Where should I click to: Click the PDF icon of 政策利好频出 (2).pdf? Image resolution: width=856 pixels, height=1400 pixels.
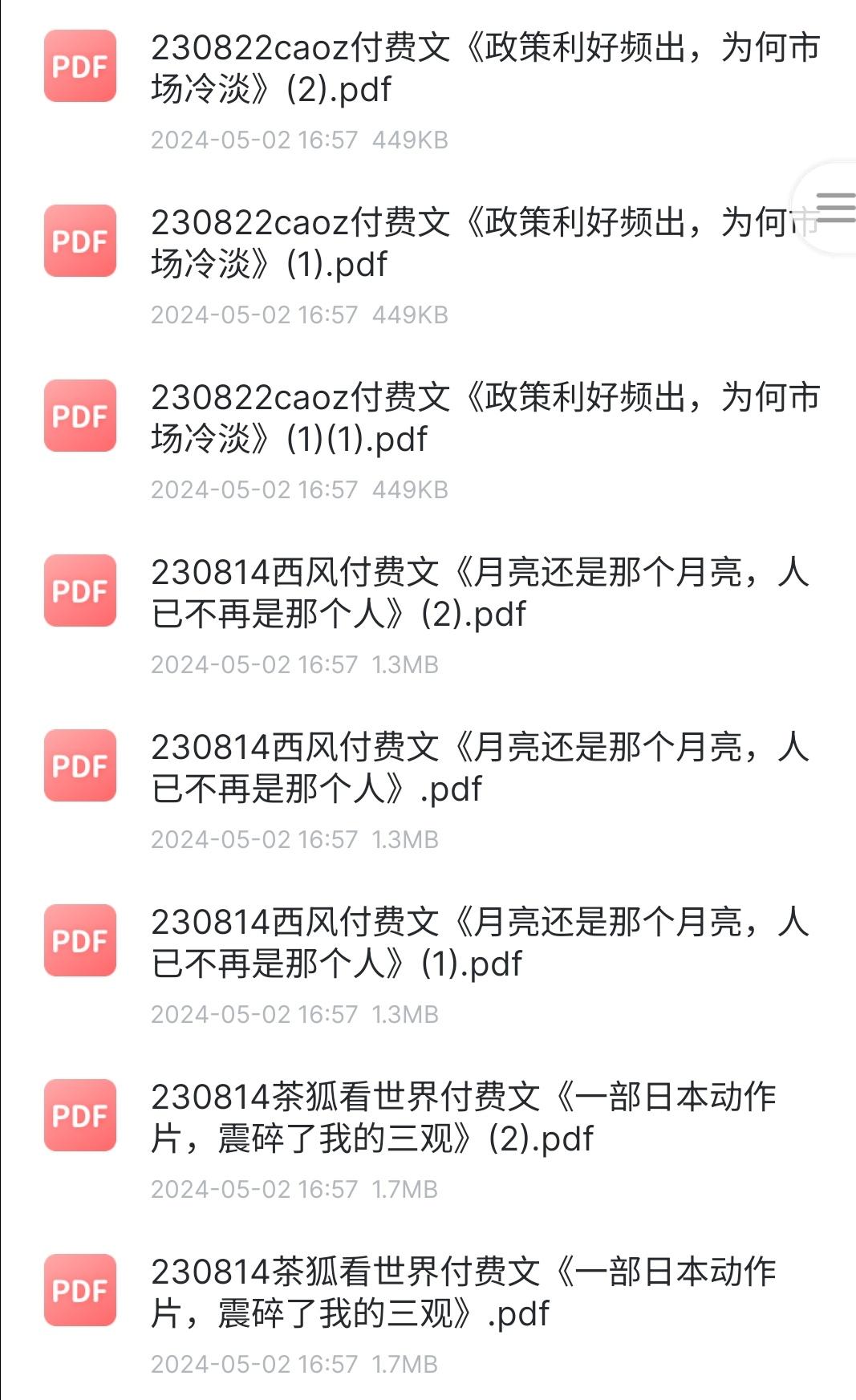point(80,68)
